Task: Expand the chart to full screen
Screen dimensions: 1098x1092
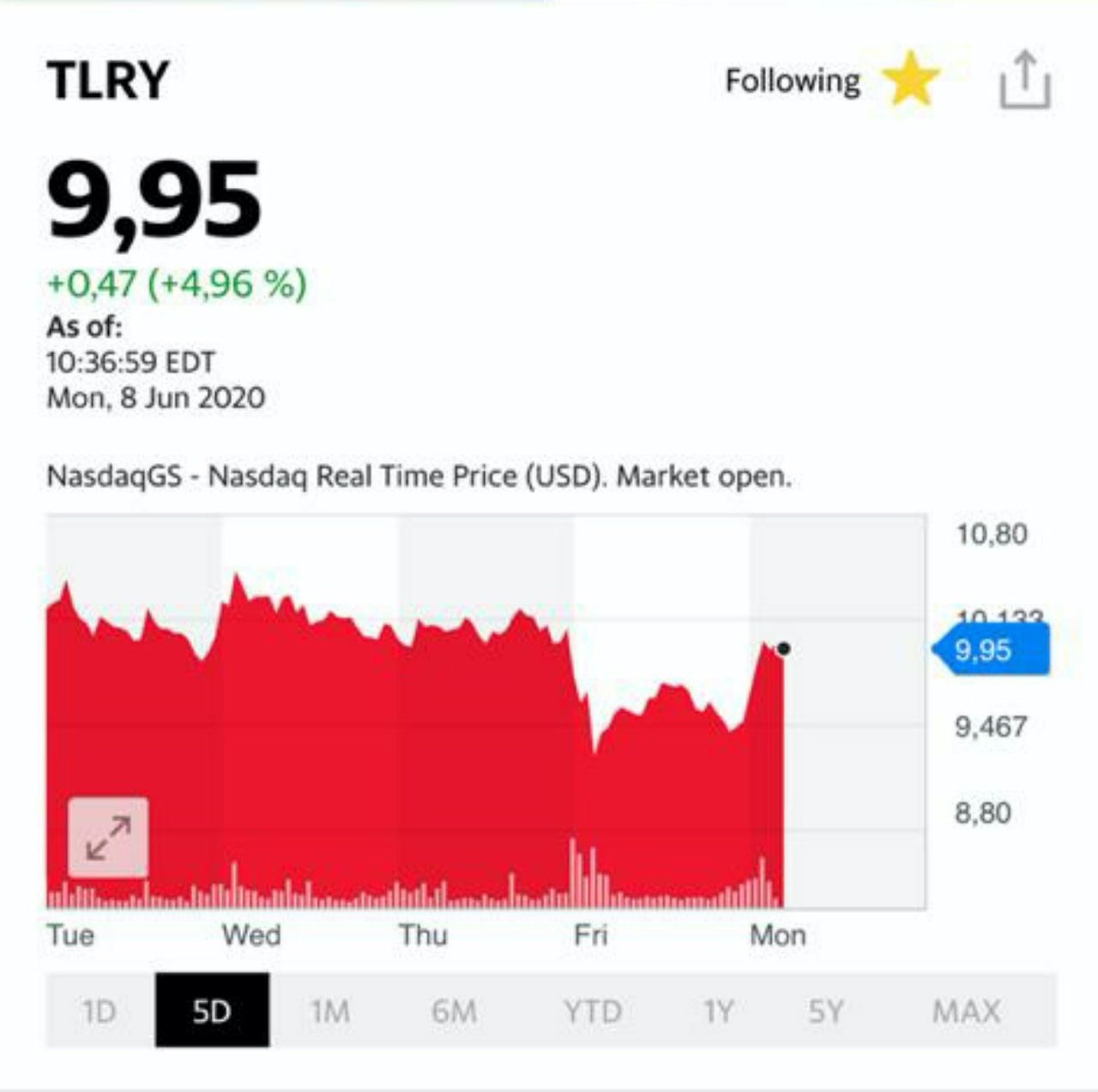Action: point(108,838)
